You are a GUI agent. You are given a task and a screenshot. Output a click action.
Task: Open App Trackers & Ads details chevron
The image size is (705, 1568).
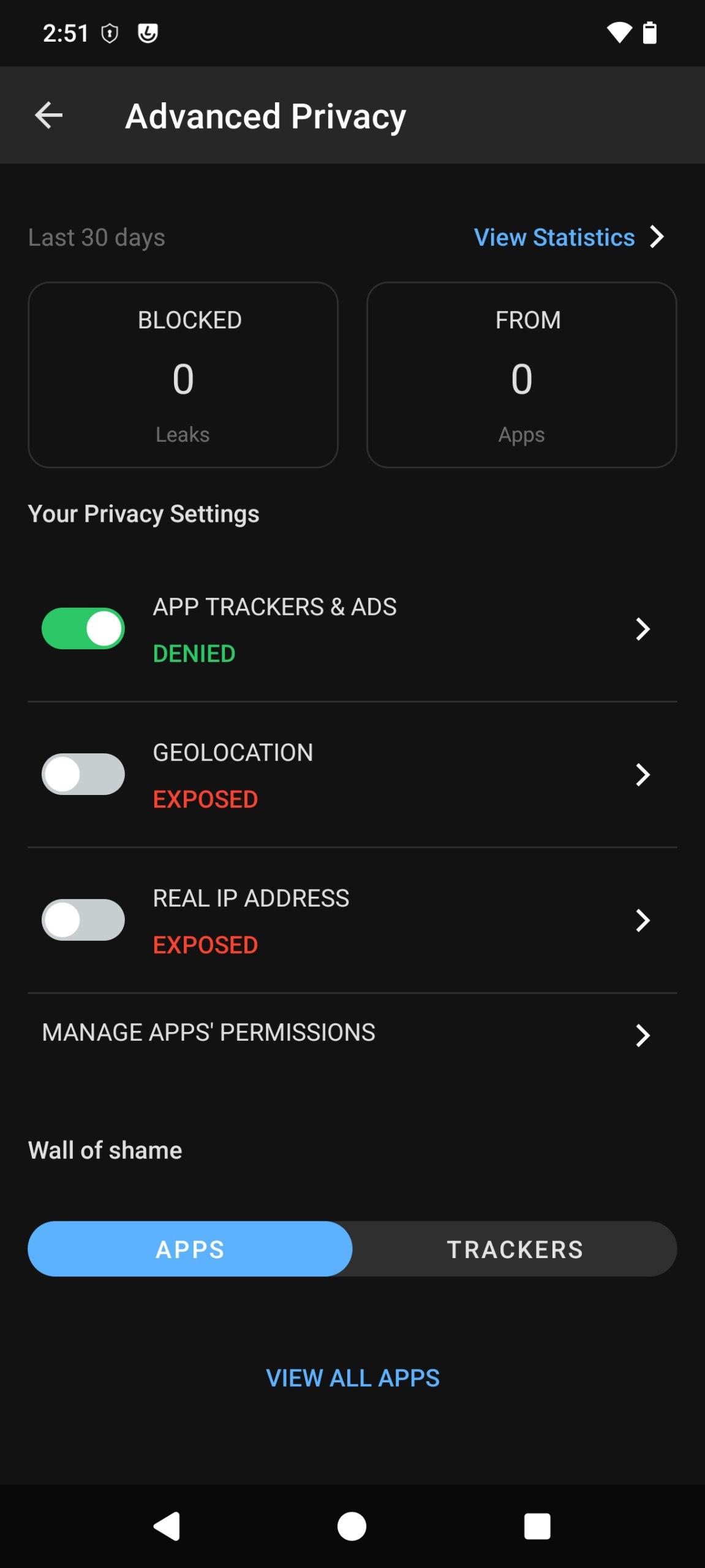[642, 629]
